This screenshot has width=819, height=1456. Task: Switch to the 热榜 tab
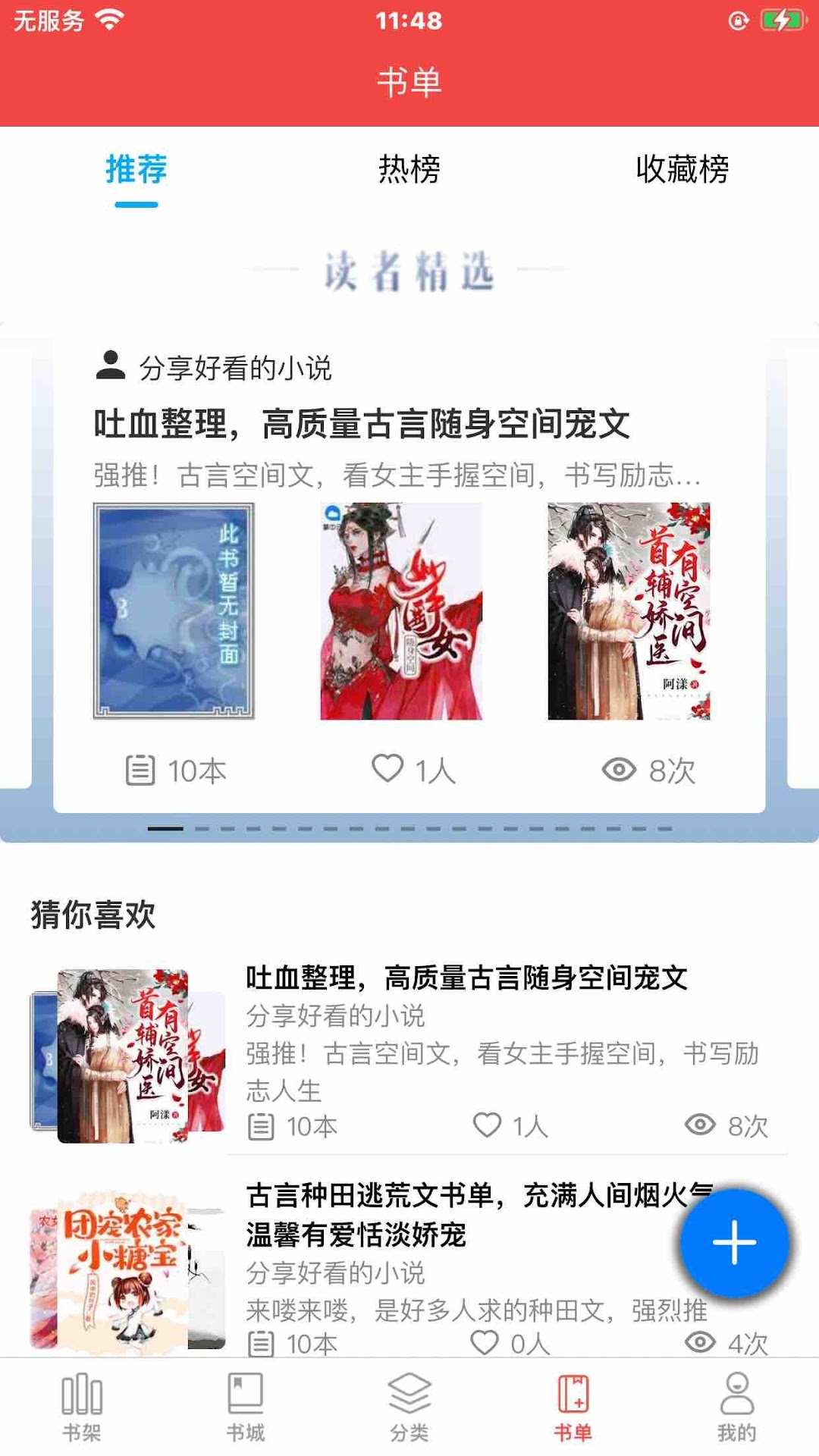[x=409, y=168]
